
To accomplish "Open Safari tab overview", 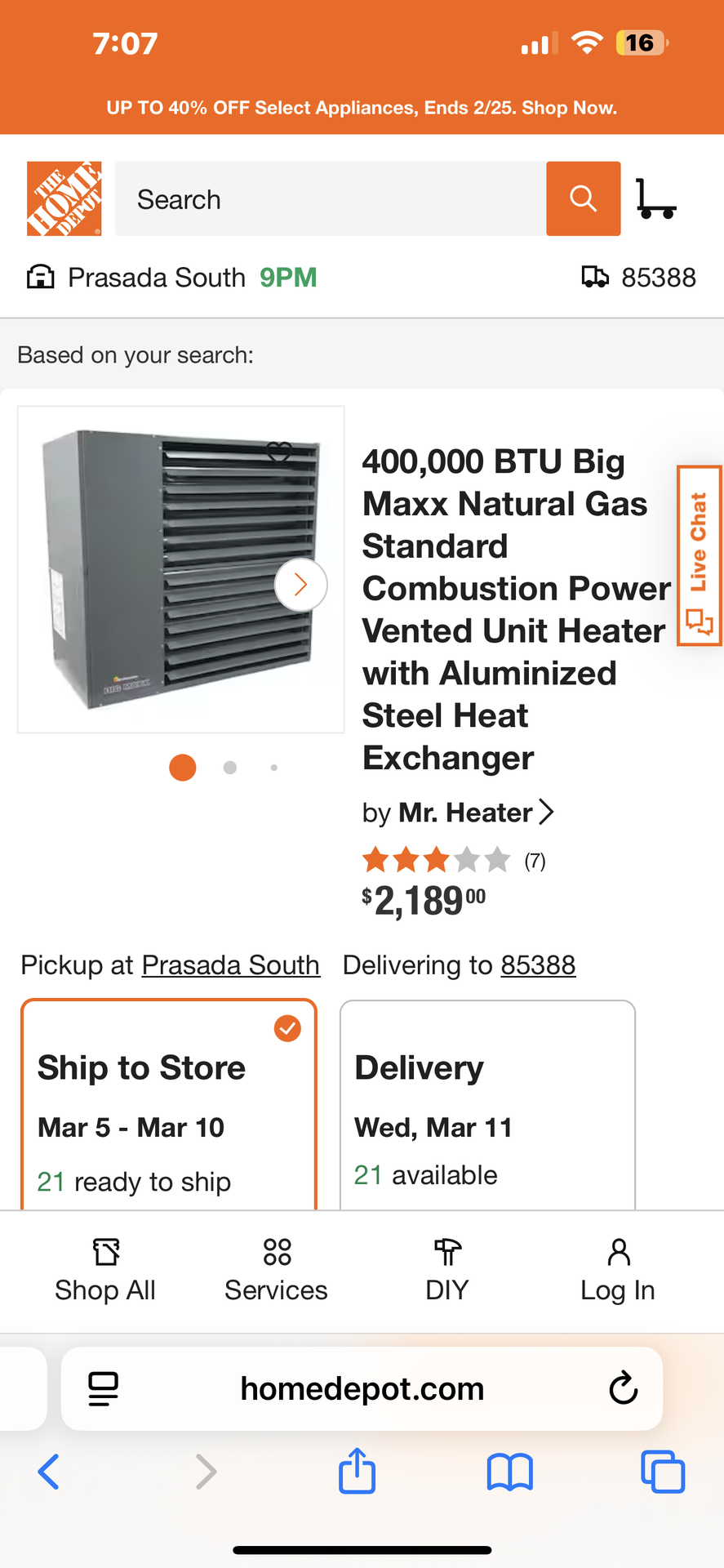I will point(663,1471).
